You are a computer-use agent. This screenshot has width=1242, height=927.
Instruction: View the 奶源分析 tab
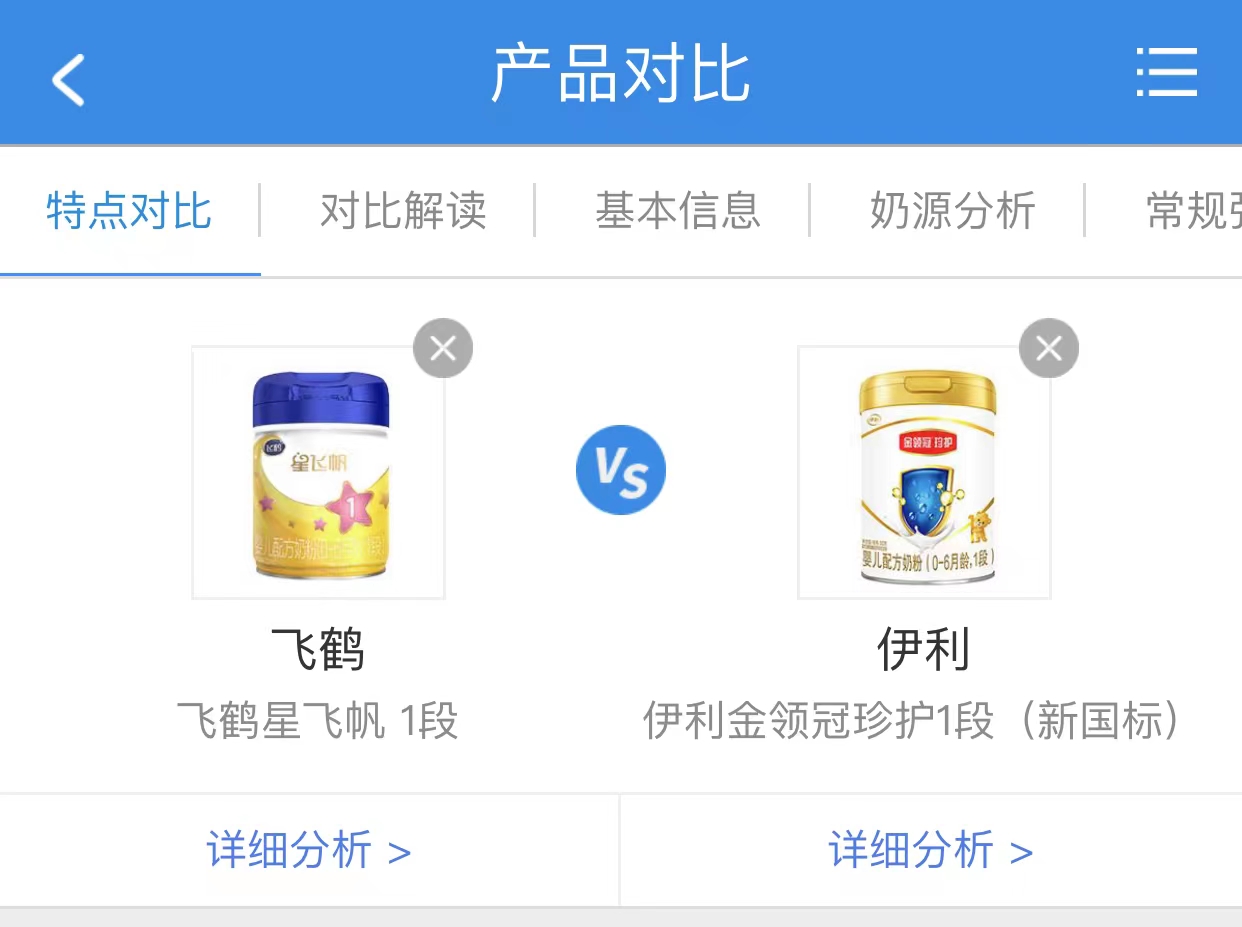(952, 211)
